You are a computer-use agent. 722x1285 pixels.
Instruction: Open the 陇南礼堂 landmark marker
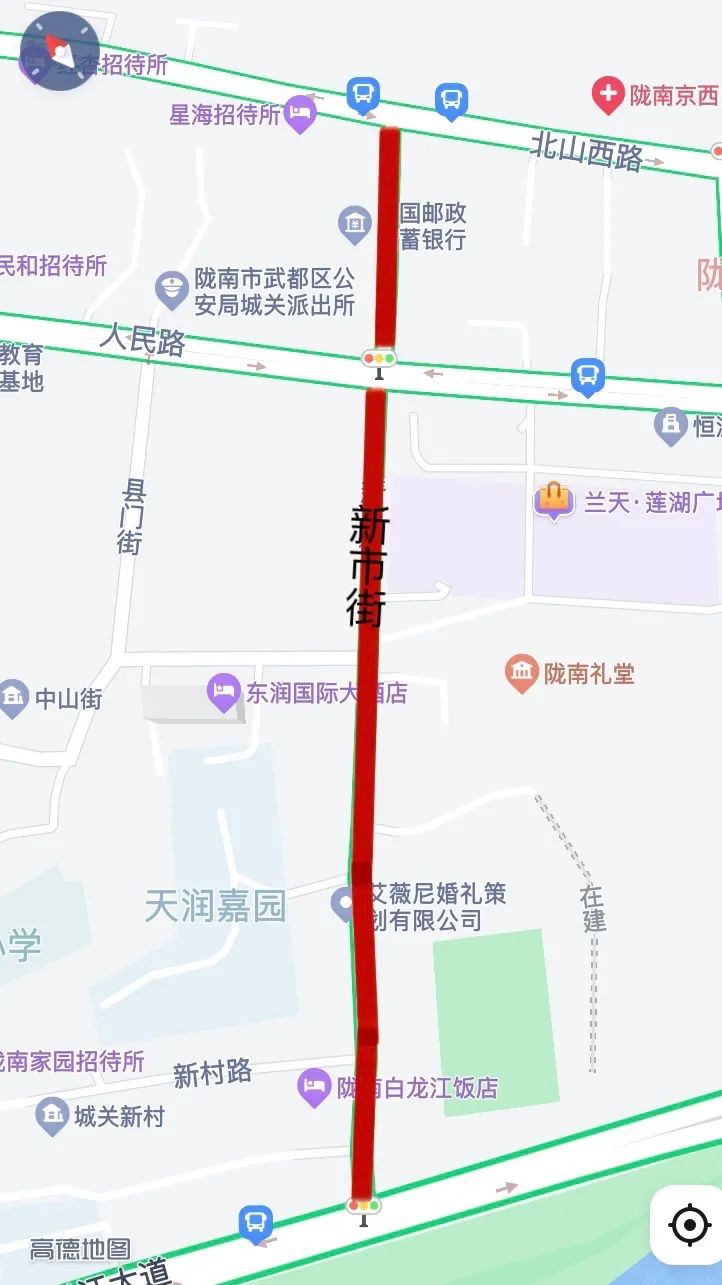521,672
